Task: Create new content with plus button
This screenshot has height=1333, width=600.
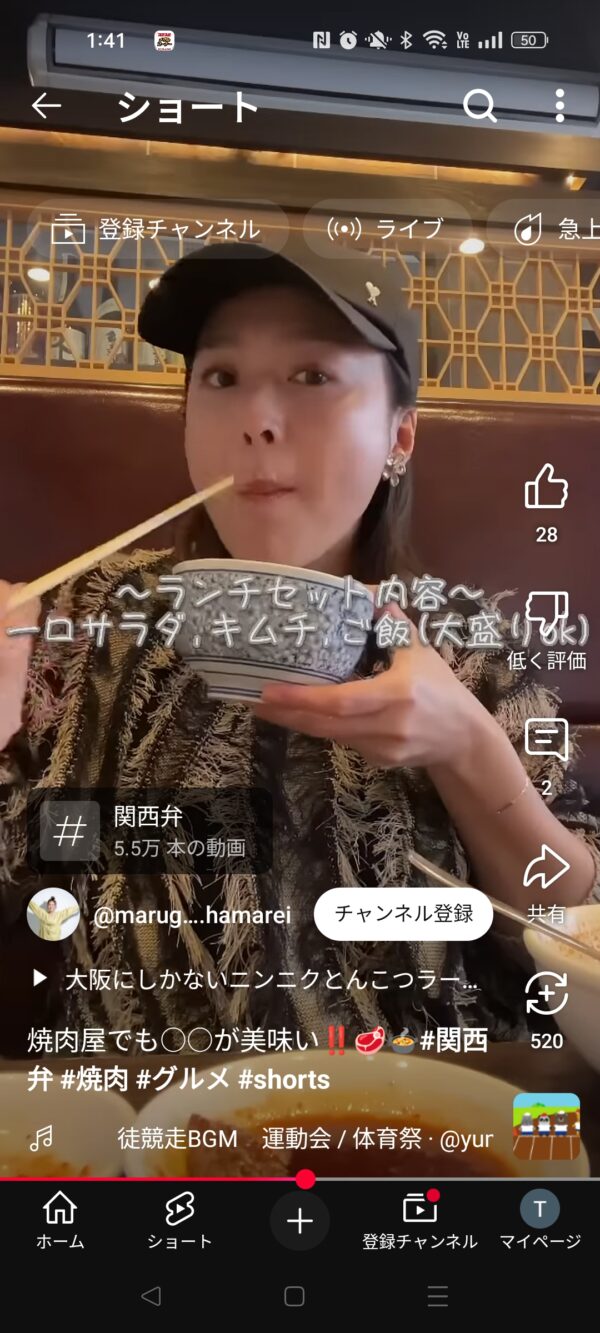Action: coord(300,1221)
